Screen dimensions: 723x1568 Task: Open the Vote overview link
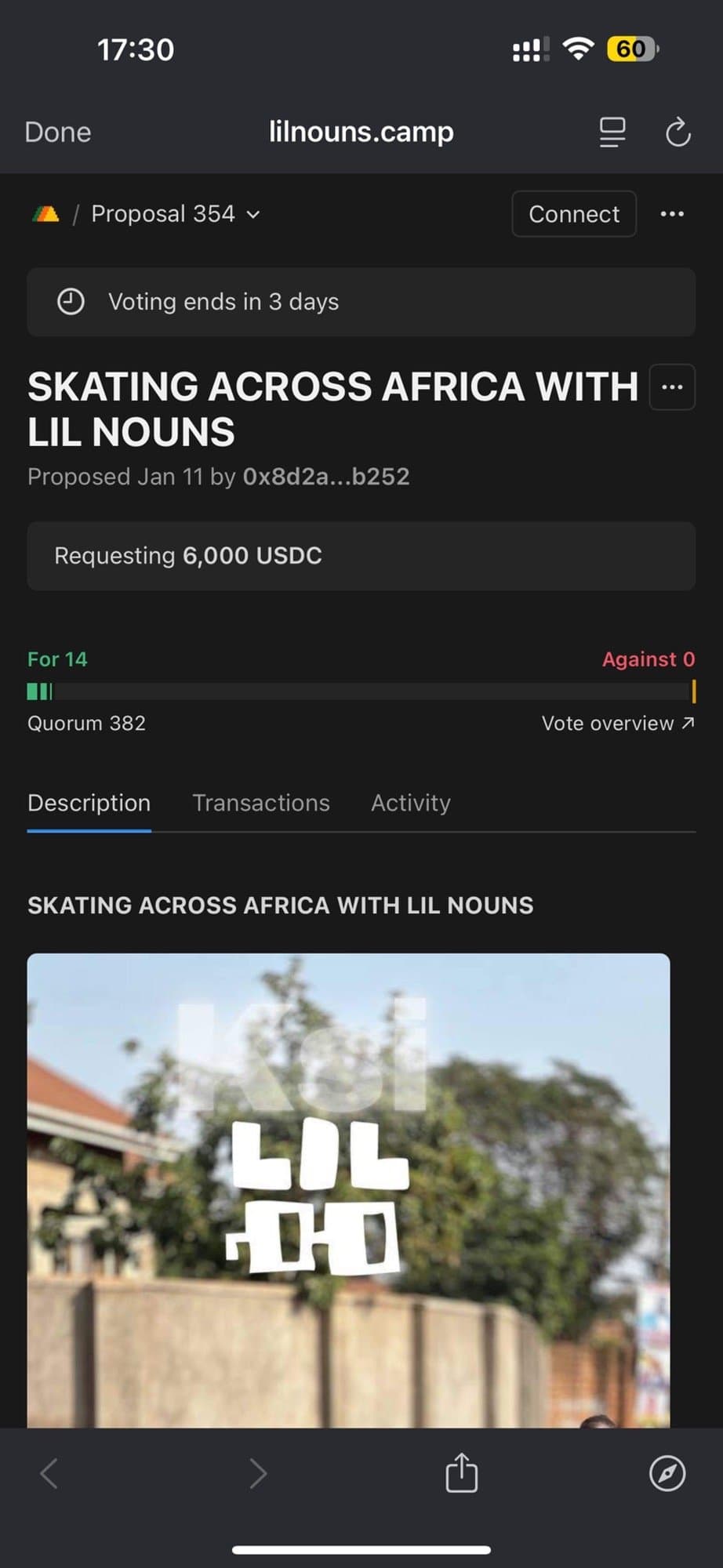618,724
